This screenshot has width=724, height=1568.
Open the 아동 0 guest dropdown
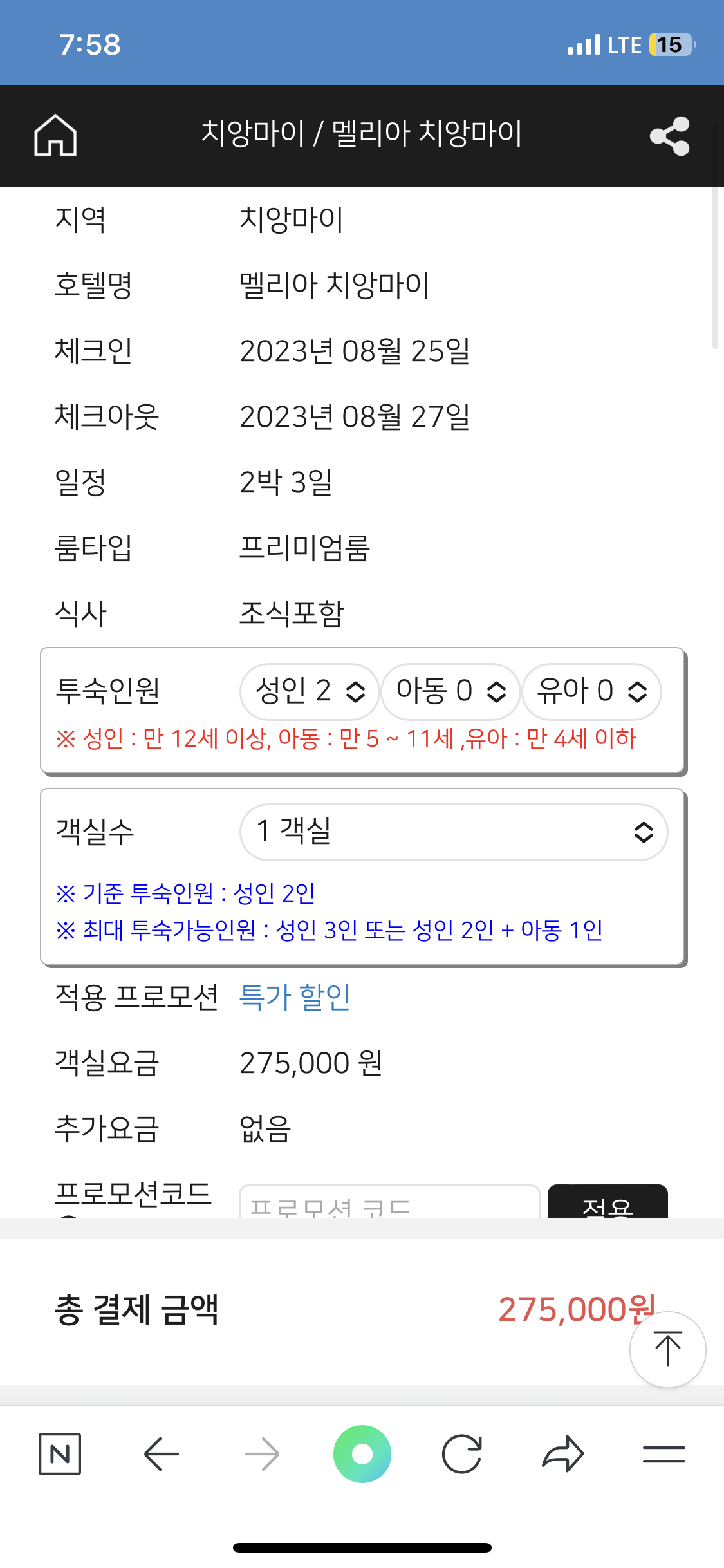click(450, 691)
